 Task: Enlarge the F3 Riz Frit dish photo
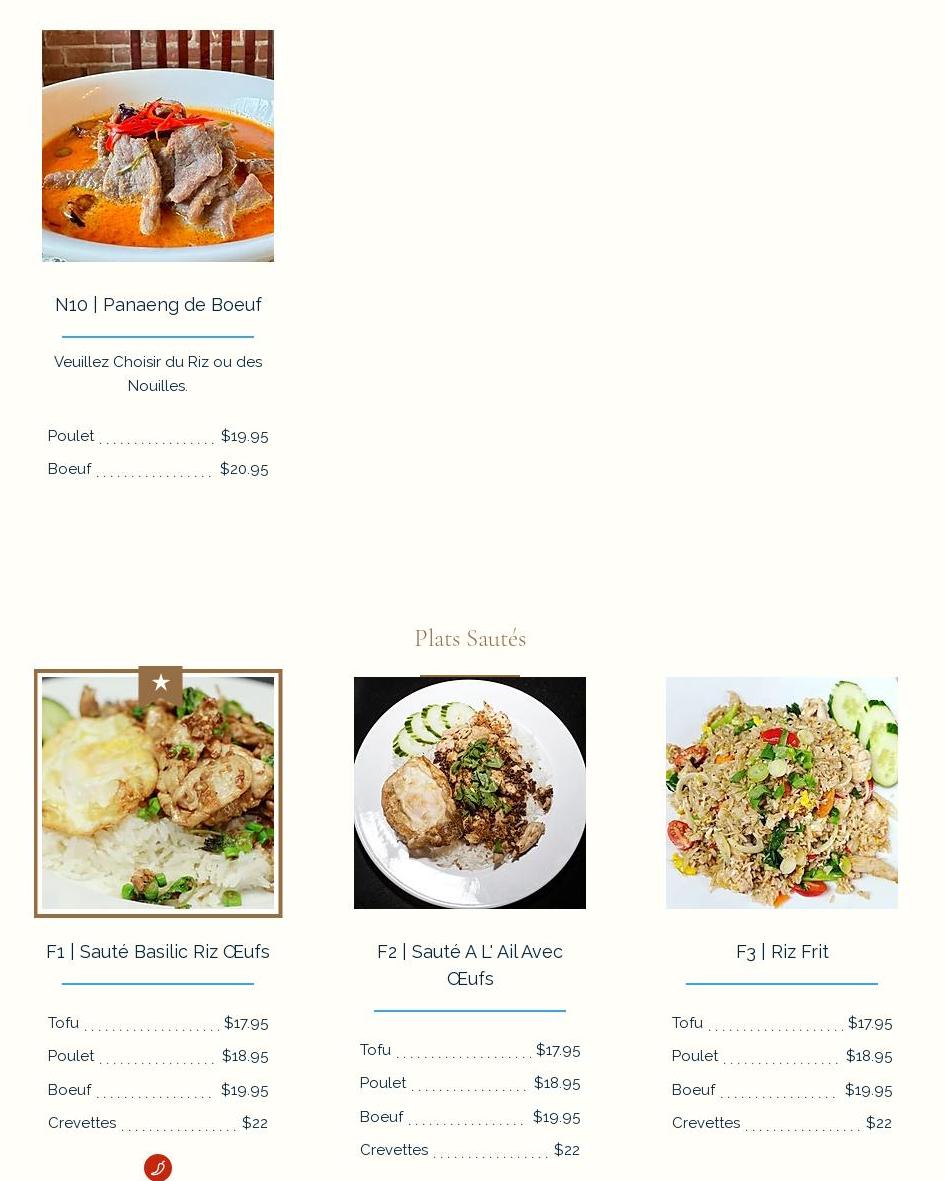pos(782,793)
